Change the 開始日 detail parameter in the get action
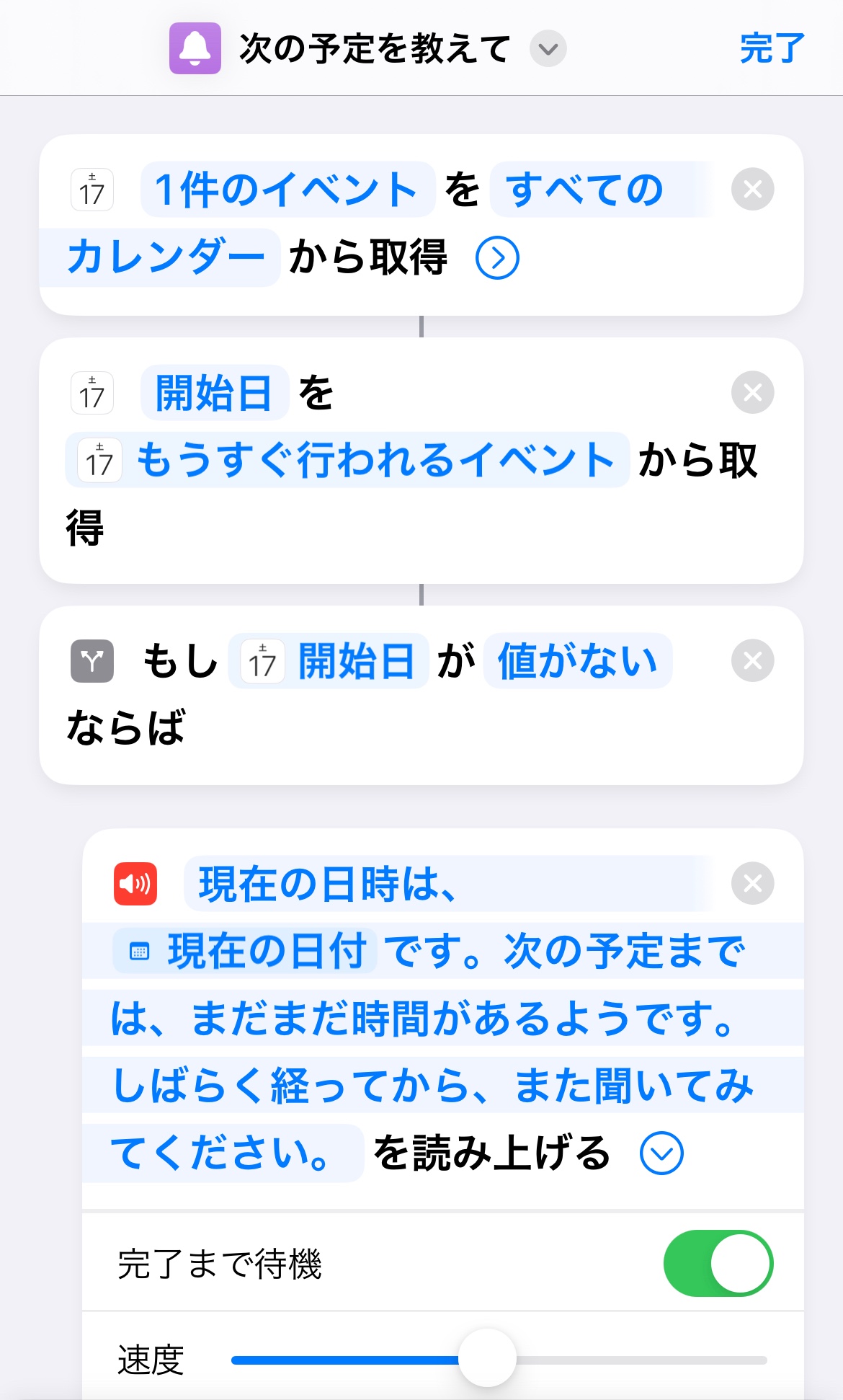The width and height of the screenshot is (843, 1400). (x=214, y=393)
